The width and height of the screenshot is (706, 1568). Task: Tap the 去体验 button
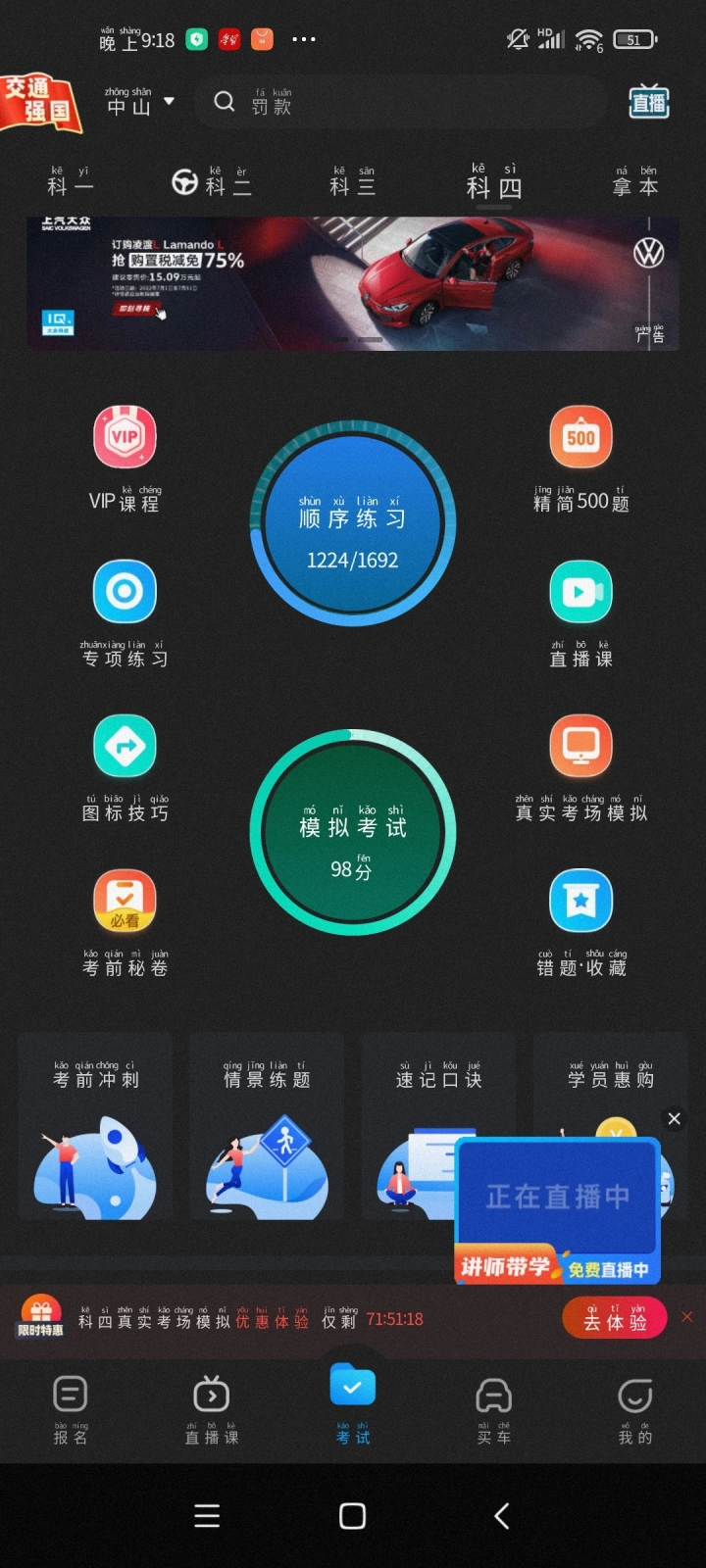click(x=615, y=1318)
